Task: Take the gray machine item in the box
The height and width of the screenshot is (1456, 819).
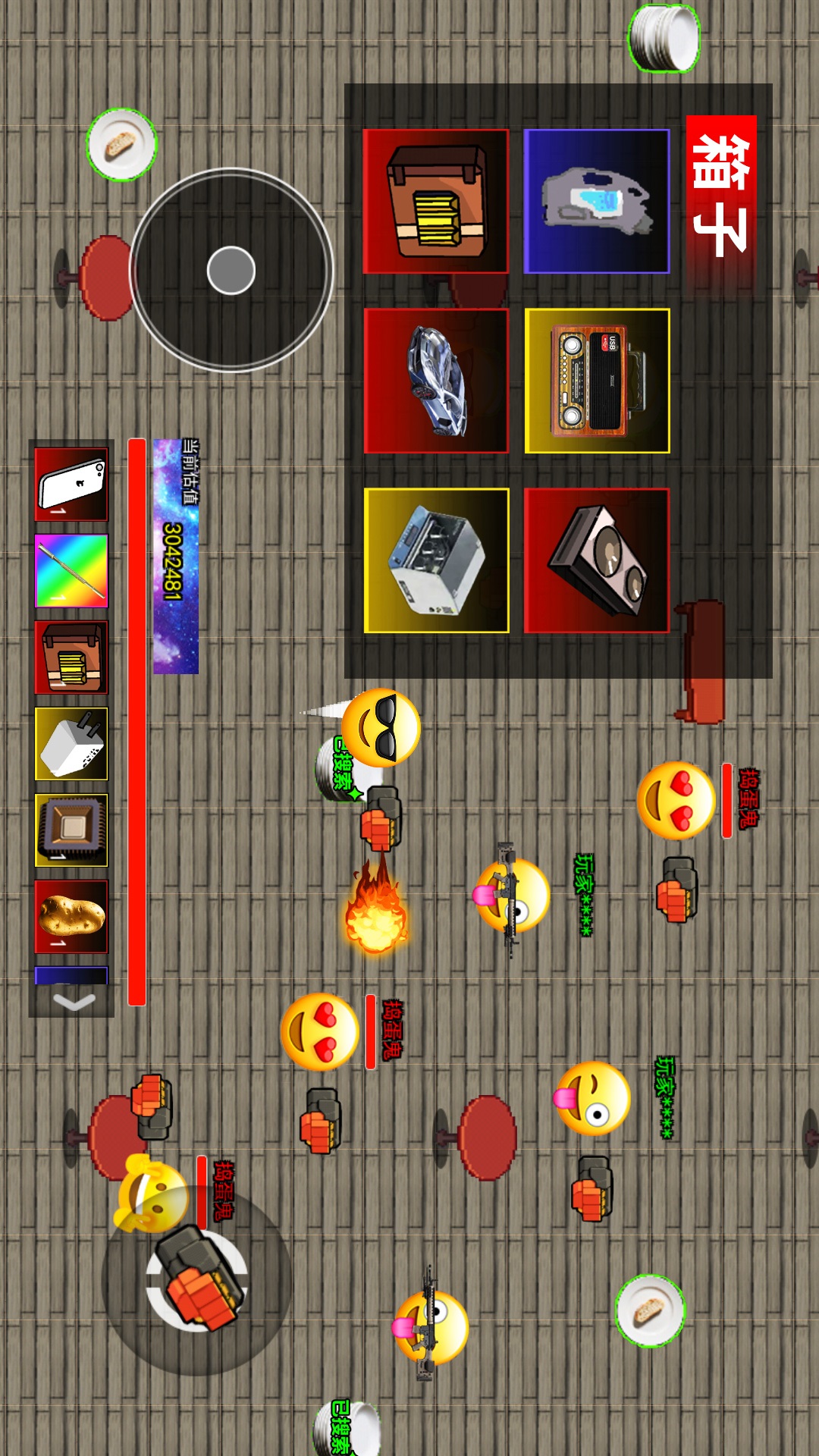Action: click(x=436, y=560)
